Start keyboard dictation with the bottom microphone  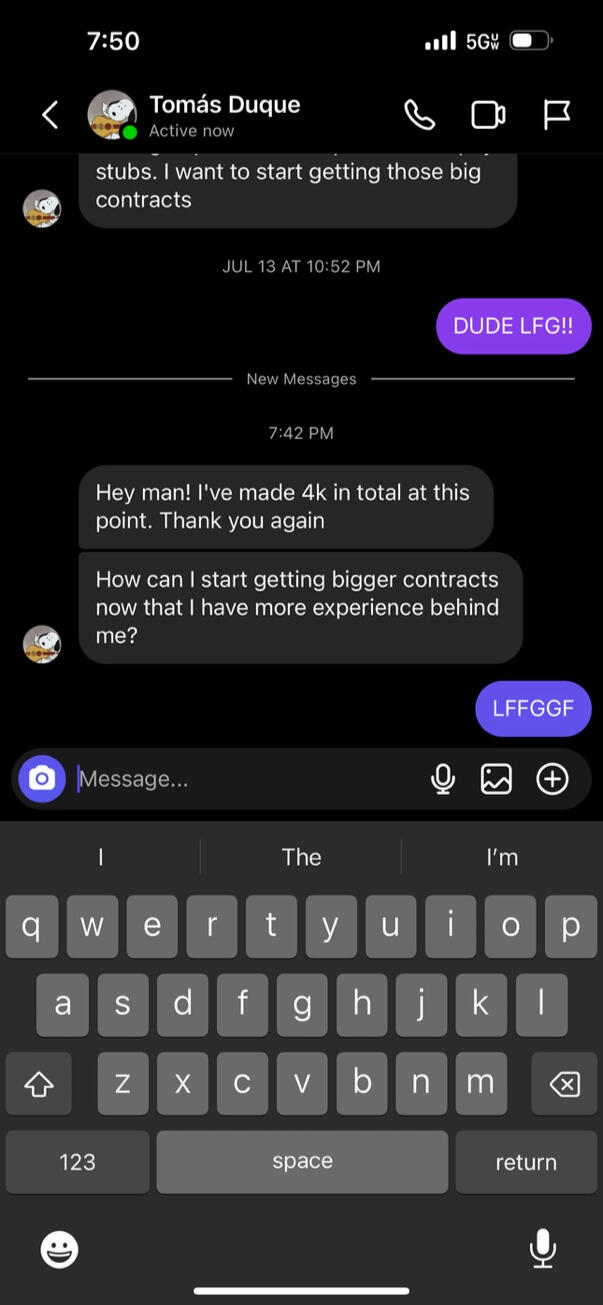[x=542, y=1249]
